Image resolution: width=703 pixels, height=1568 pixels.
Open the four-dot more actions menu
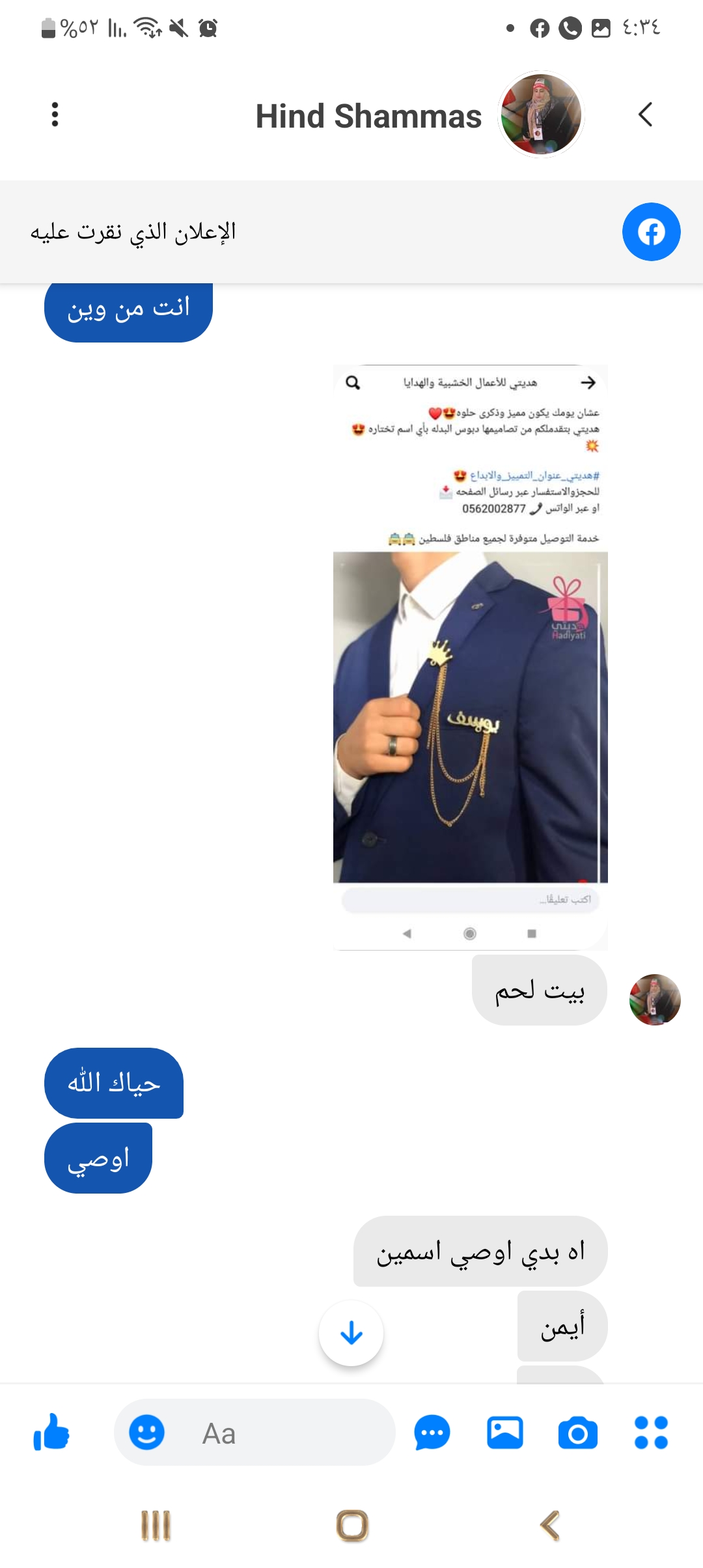[651, 1433]
